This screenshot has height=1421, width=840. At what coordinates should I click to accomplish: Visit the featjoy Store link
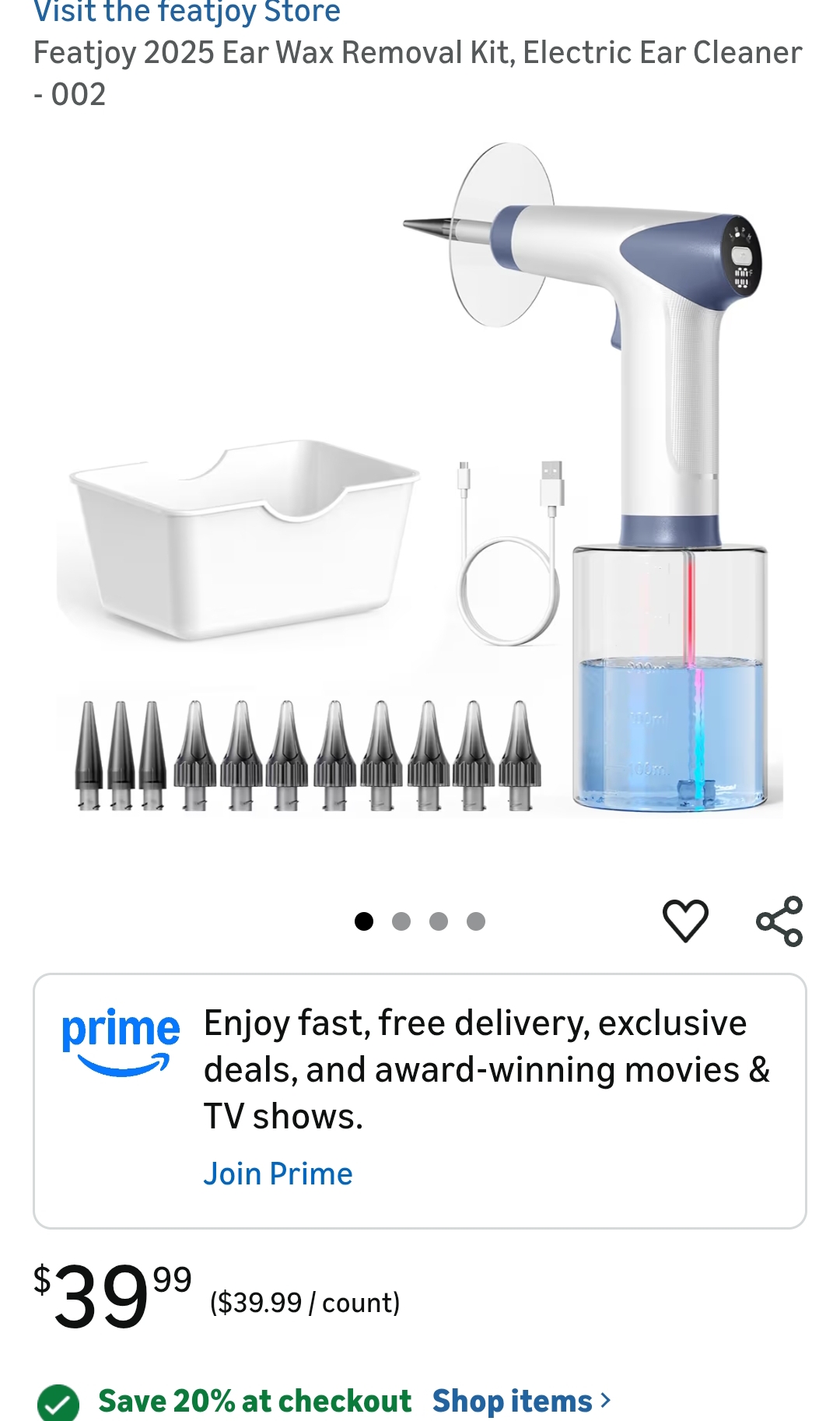187,12
